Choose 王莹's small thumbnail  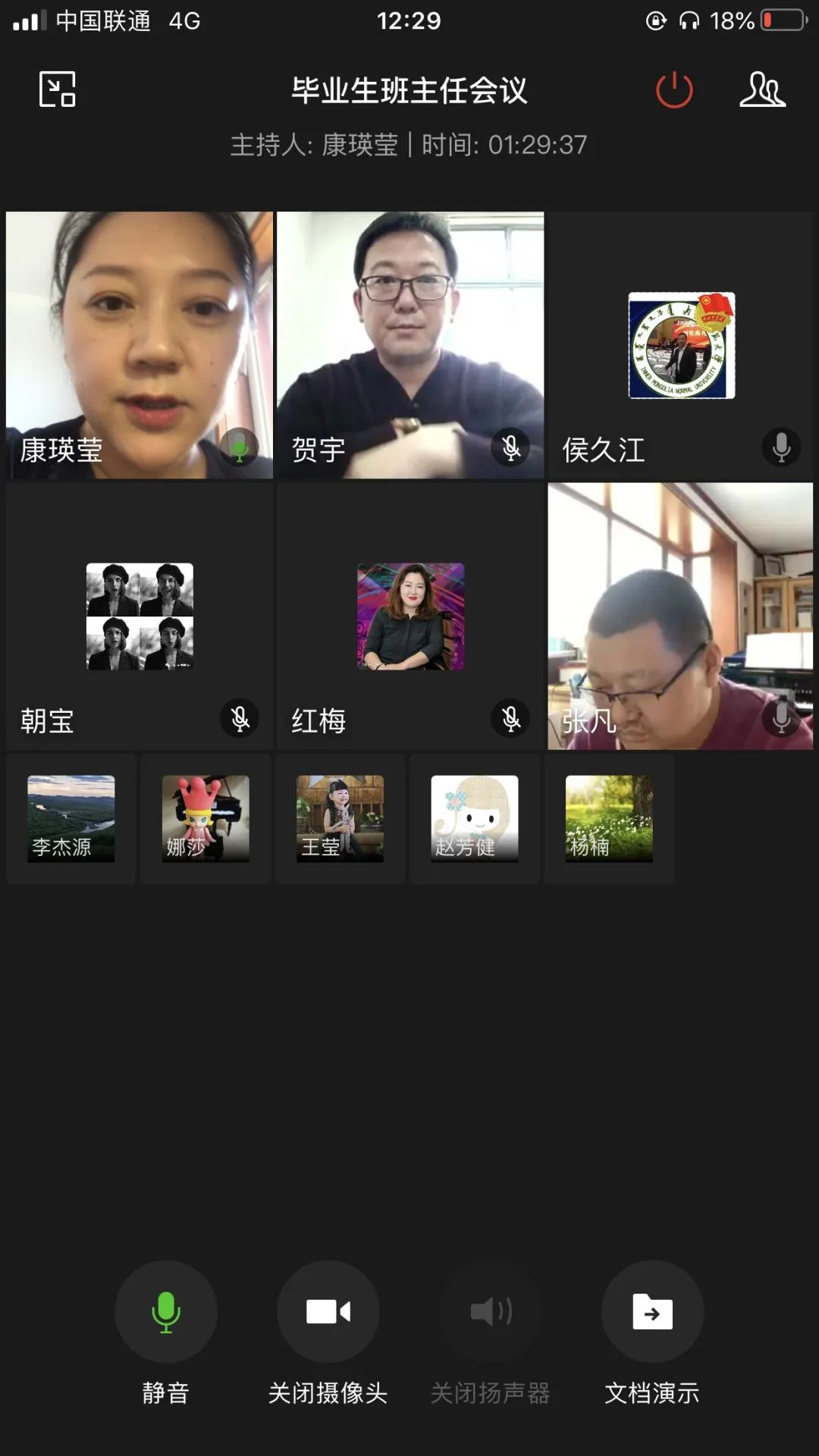340,818
